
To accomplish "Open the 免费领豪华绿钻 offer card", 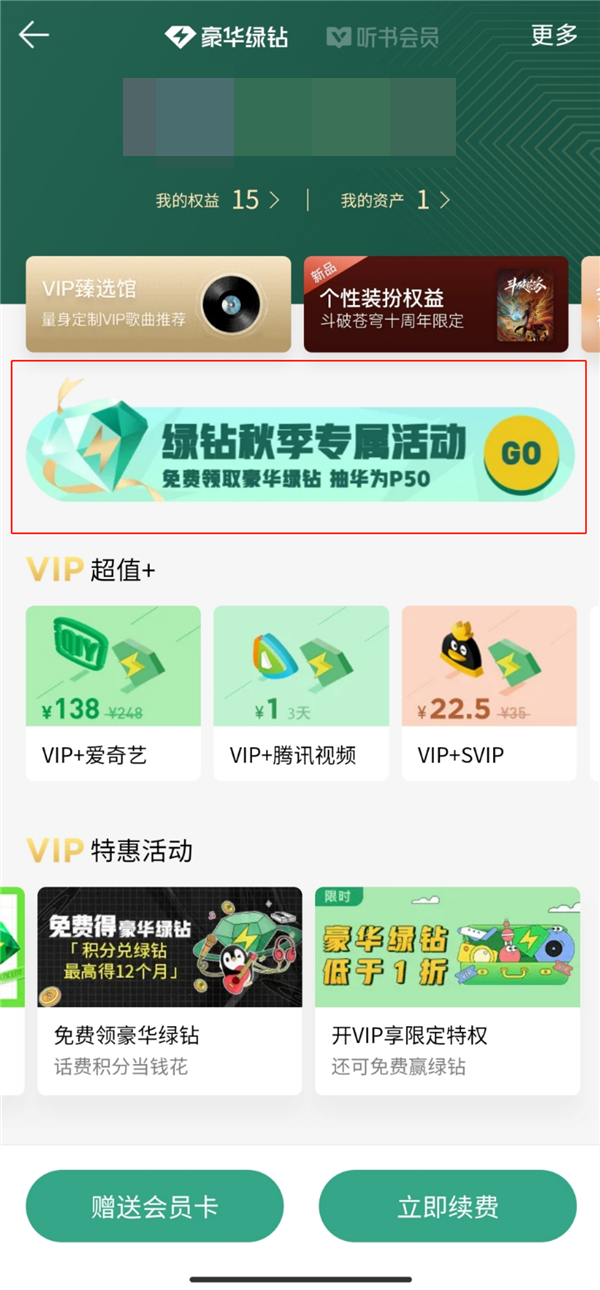I will coord(169,990).
